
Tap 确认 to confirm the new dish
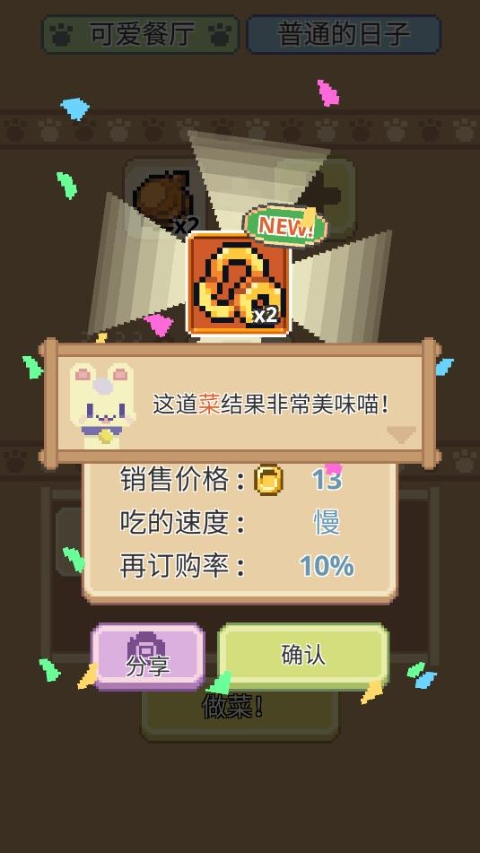(303, 657)
